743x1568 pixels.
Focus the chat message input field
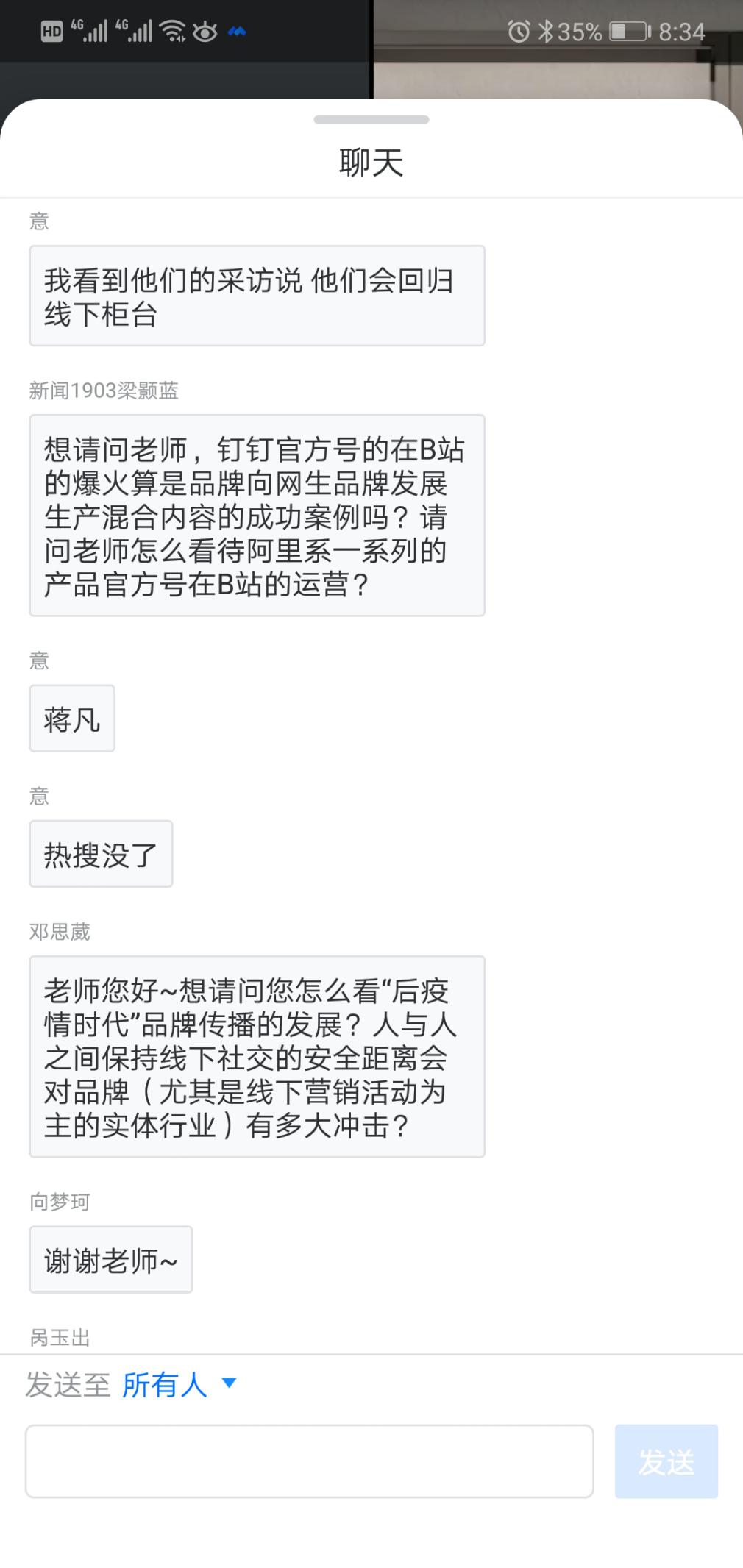coord(309,1461)
